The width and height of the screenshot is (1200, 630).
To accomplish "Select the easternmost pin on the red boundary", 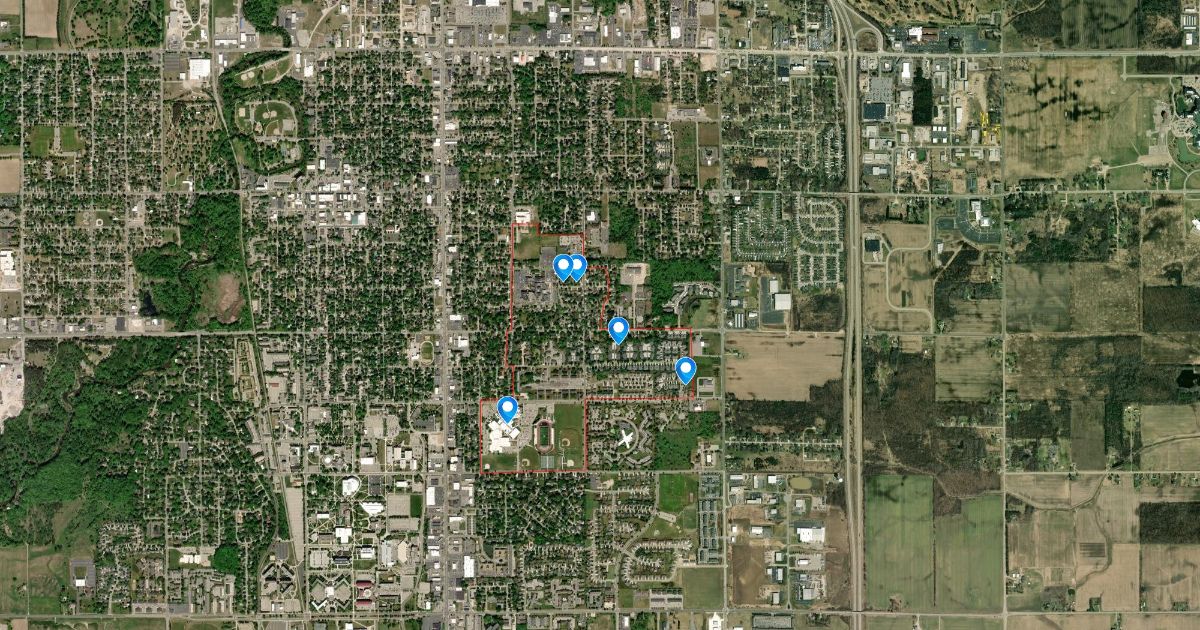I will point(685,369).
